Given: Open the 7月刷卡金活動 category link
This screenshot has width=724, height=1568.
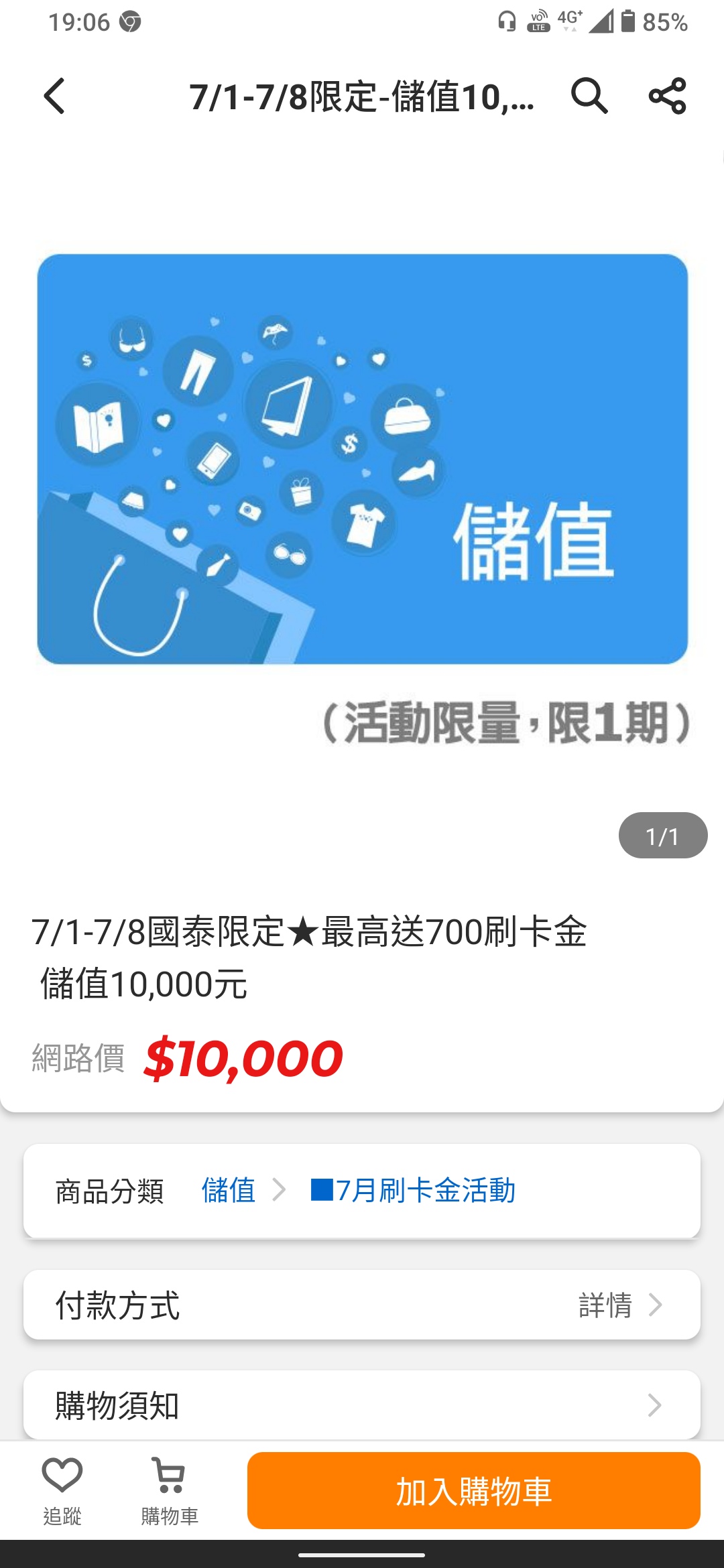Looking at the screenshot, I should click(413, 1191).
